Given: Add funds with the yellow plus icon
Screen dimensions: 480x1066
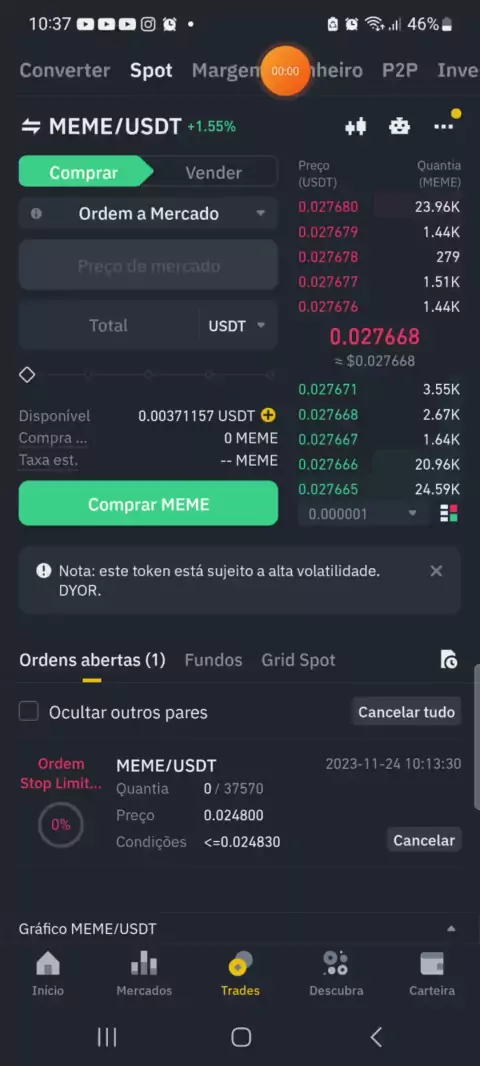Looking at the screenshot, I should (269, 415).
